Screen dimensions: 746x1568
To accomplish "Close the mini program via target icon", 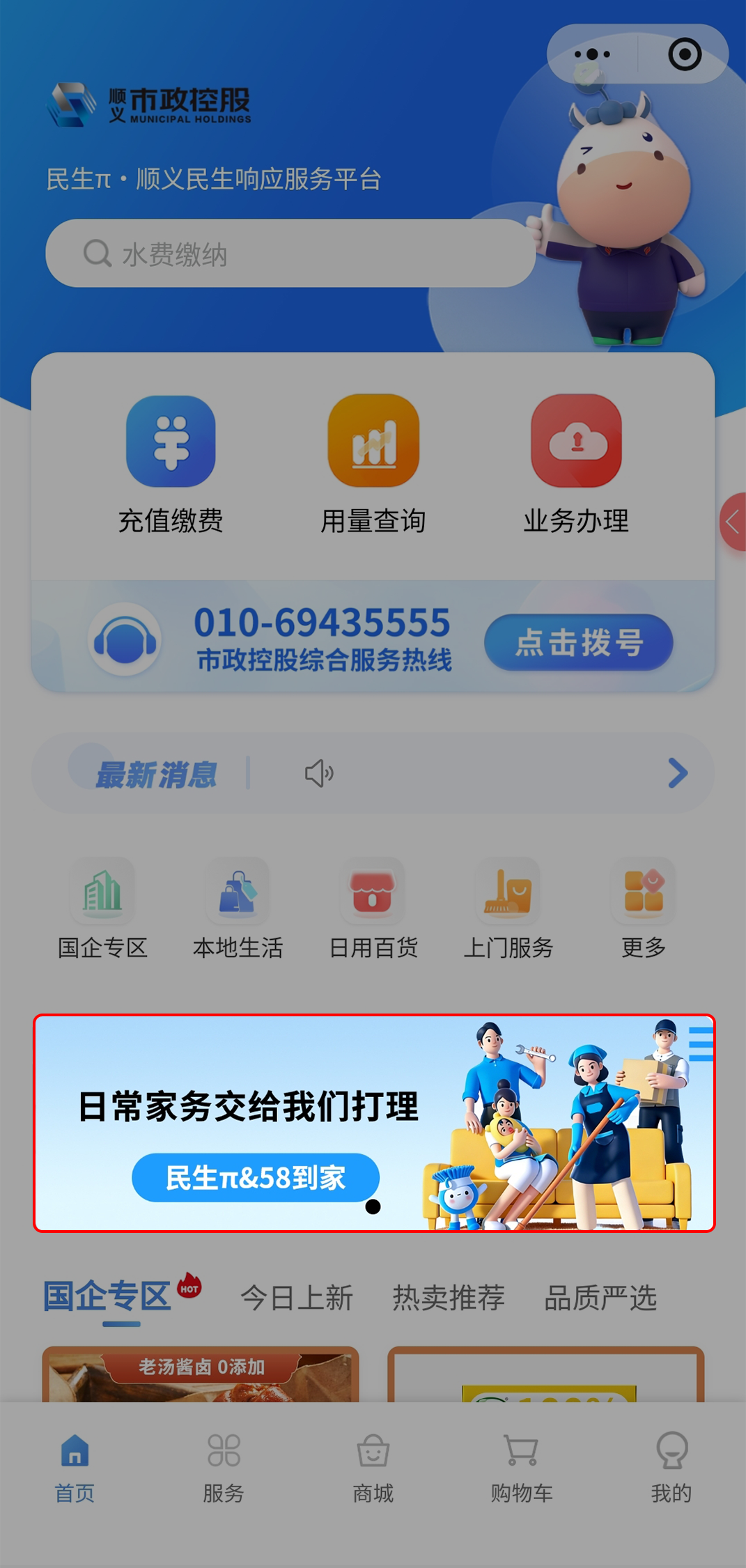I will (x=684, y=54).
